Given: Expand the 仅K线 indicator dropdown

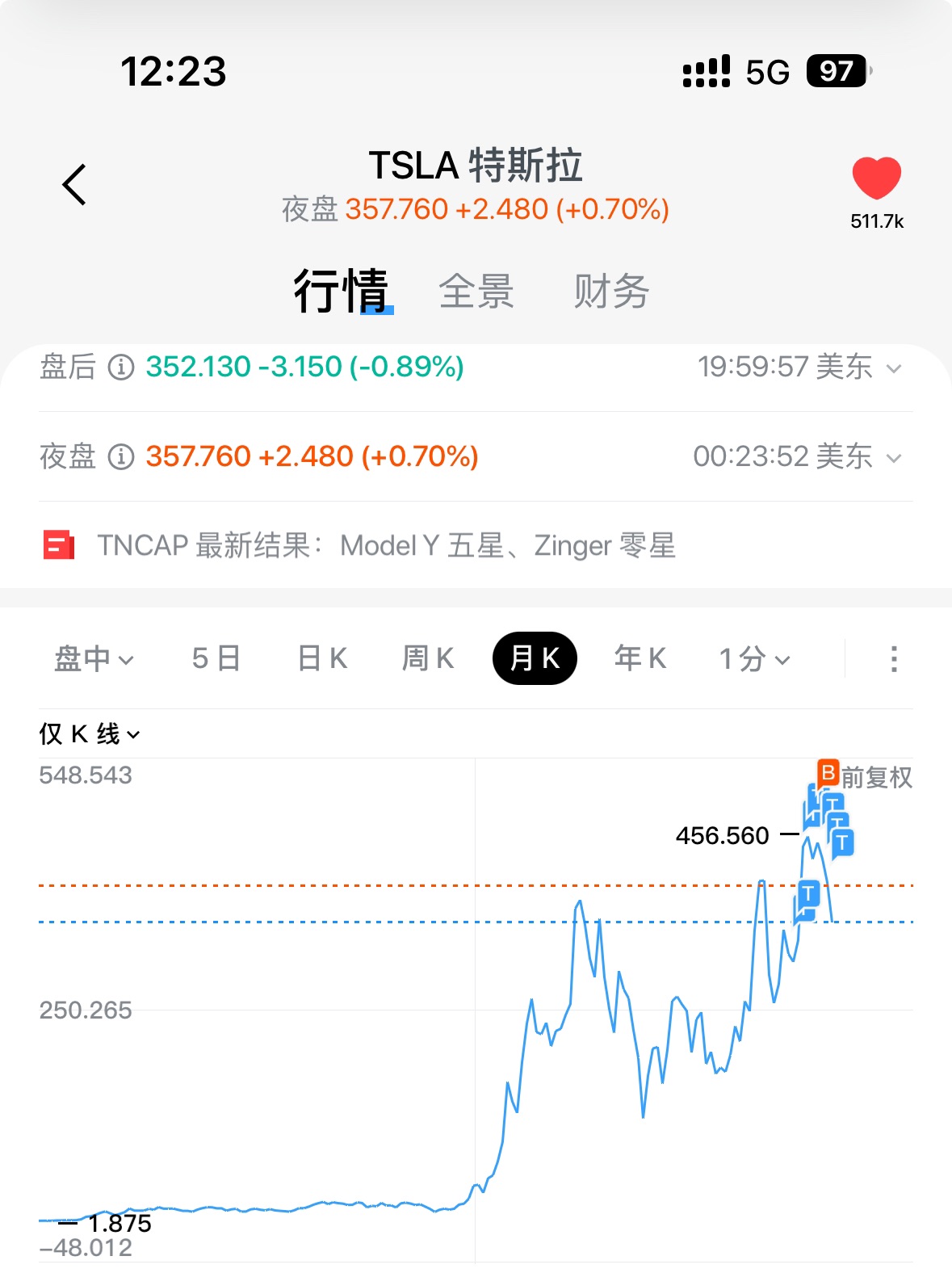Looking at the screenshot, I should [x=90, y=734].
